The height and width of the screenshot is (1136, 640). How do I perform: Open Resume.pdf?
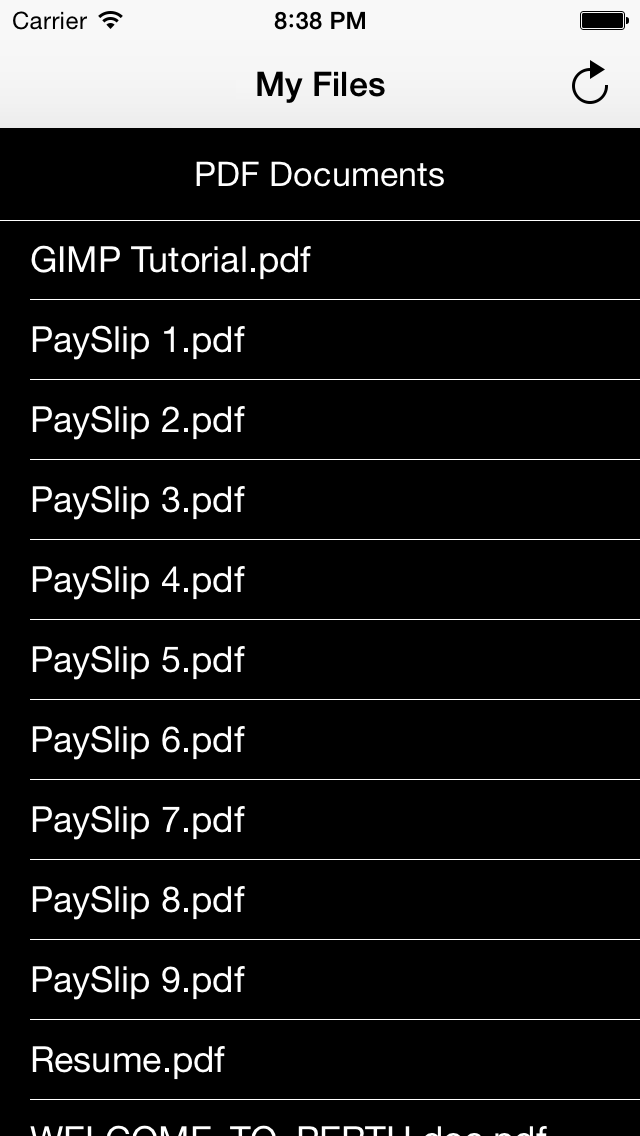click(x=320, y=1060)
